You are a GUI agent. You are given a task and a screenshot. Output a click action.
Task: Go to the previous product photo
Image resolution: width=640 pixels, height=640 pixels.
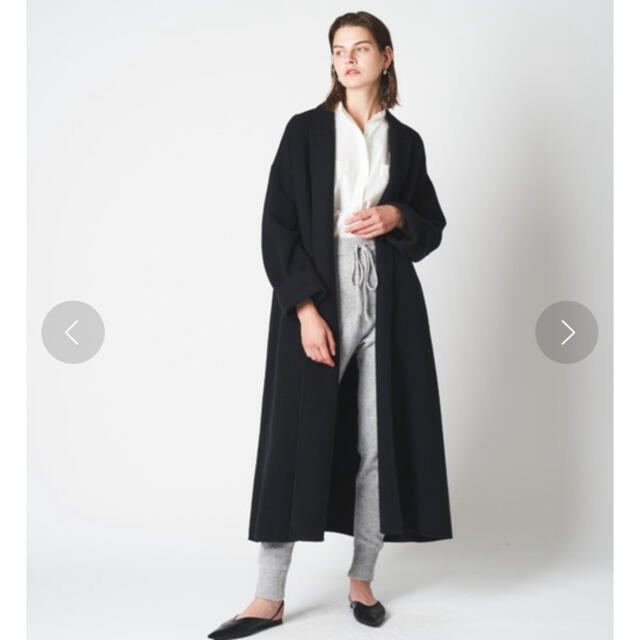pos(73,332)
